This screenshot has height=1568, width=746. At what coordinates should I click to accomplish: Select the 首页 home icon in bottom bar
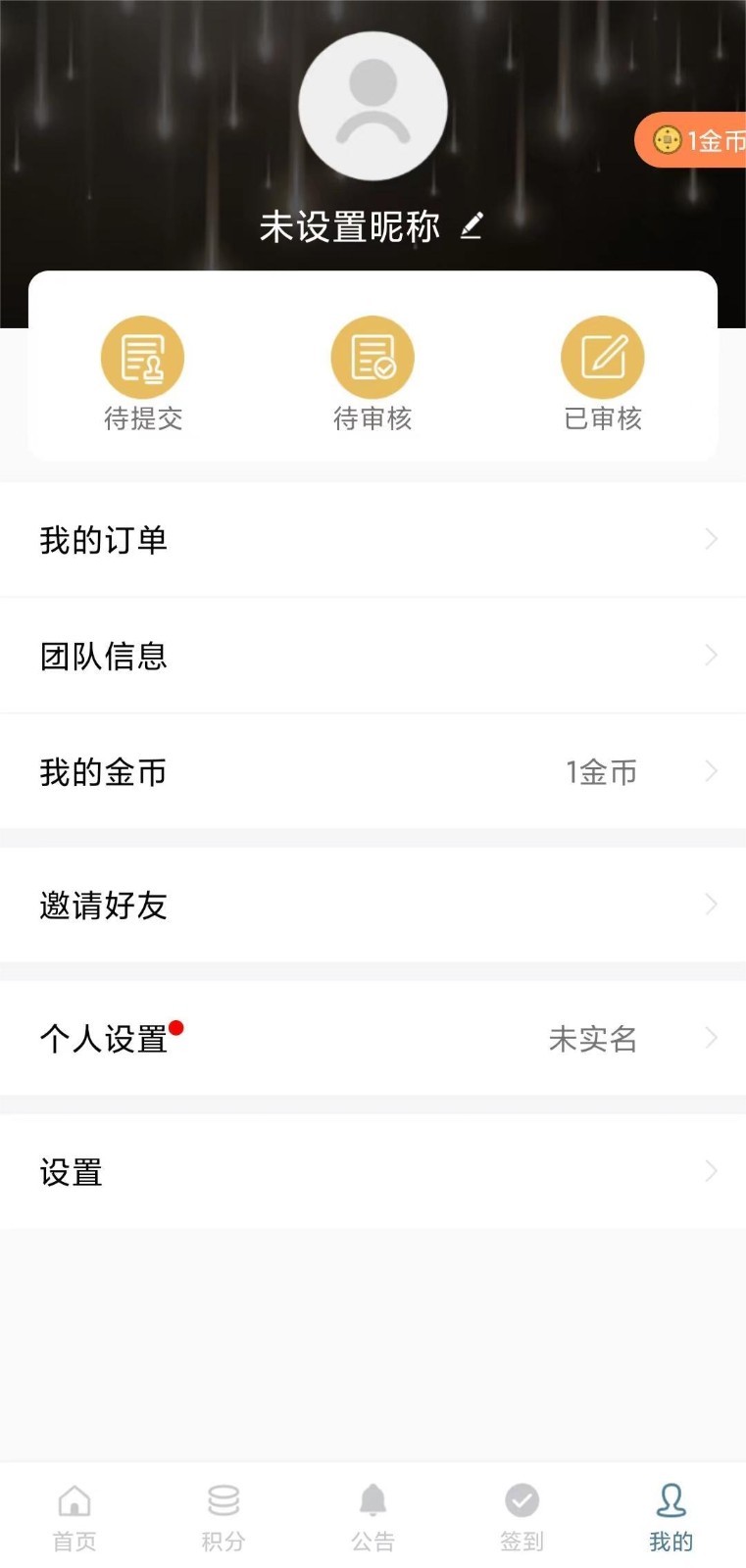coord(75,1501)
